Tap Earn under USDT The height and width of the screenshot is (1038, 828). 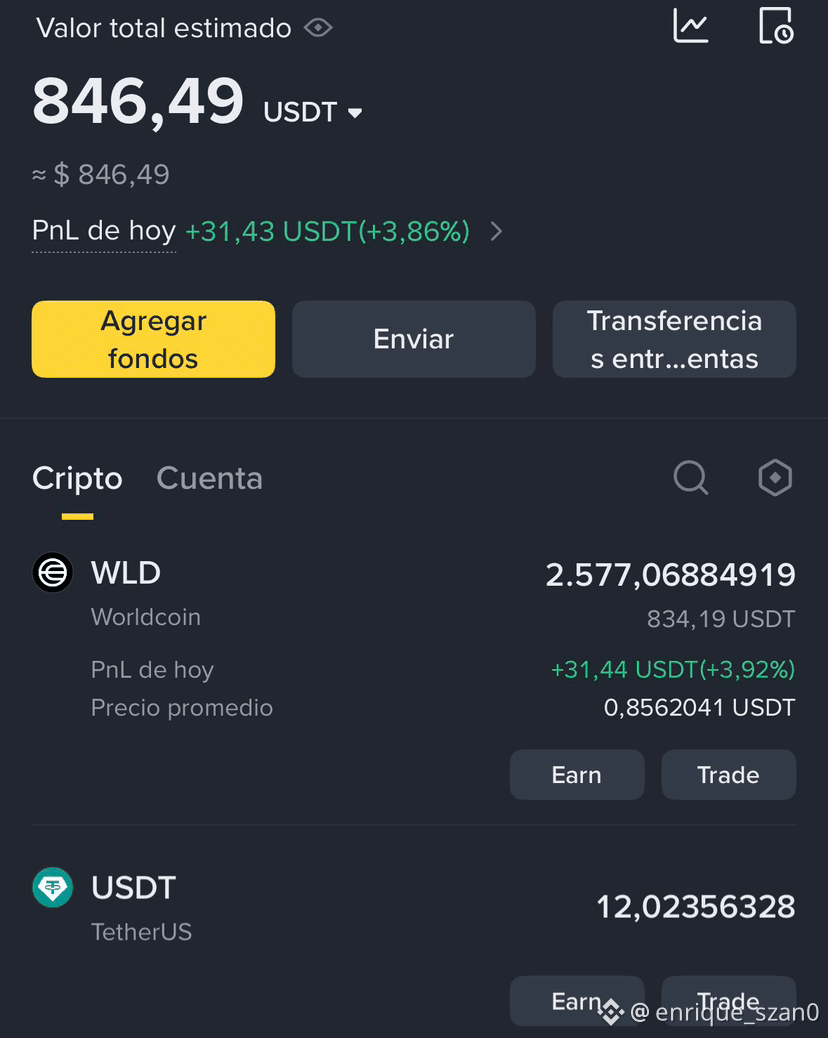576,1001
